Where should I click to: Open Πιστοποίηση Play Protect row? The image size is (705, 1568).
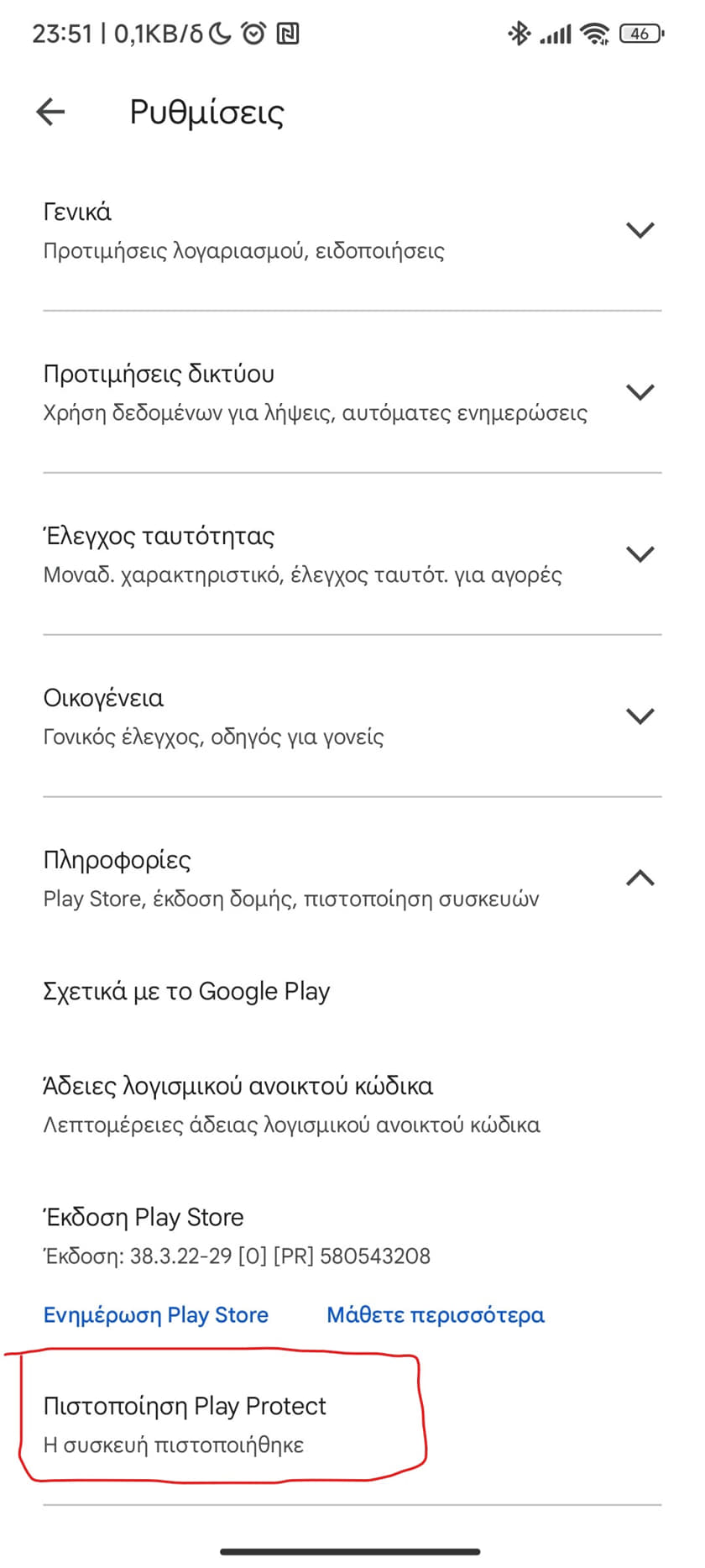(352, 1424)
